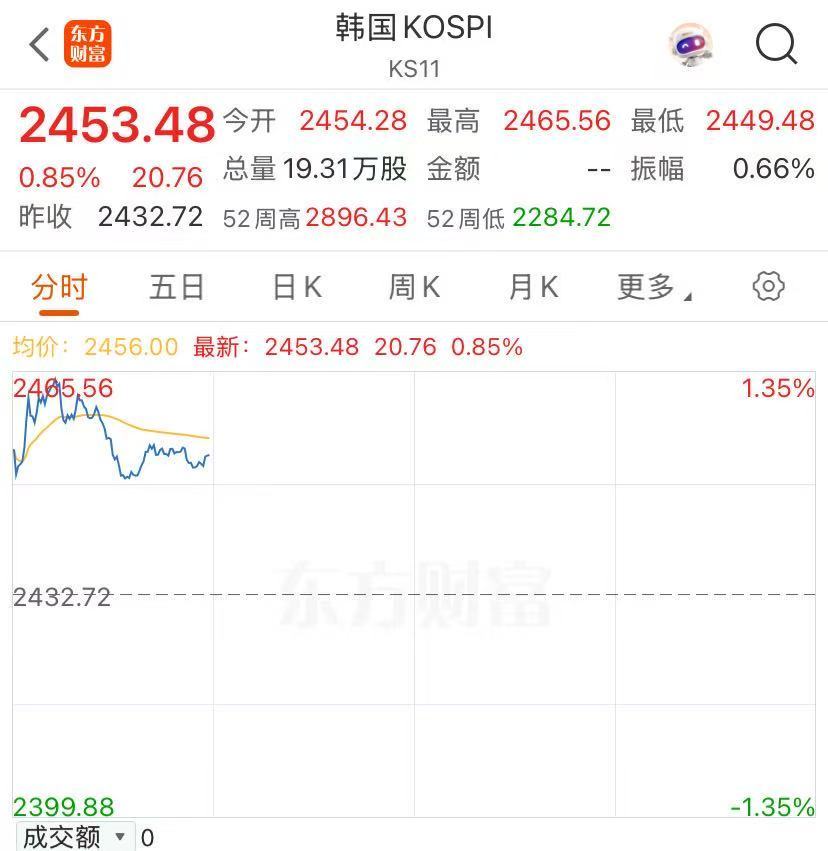Select the 日K chart tab
The image size is (828, 851).
pos(297,288)
